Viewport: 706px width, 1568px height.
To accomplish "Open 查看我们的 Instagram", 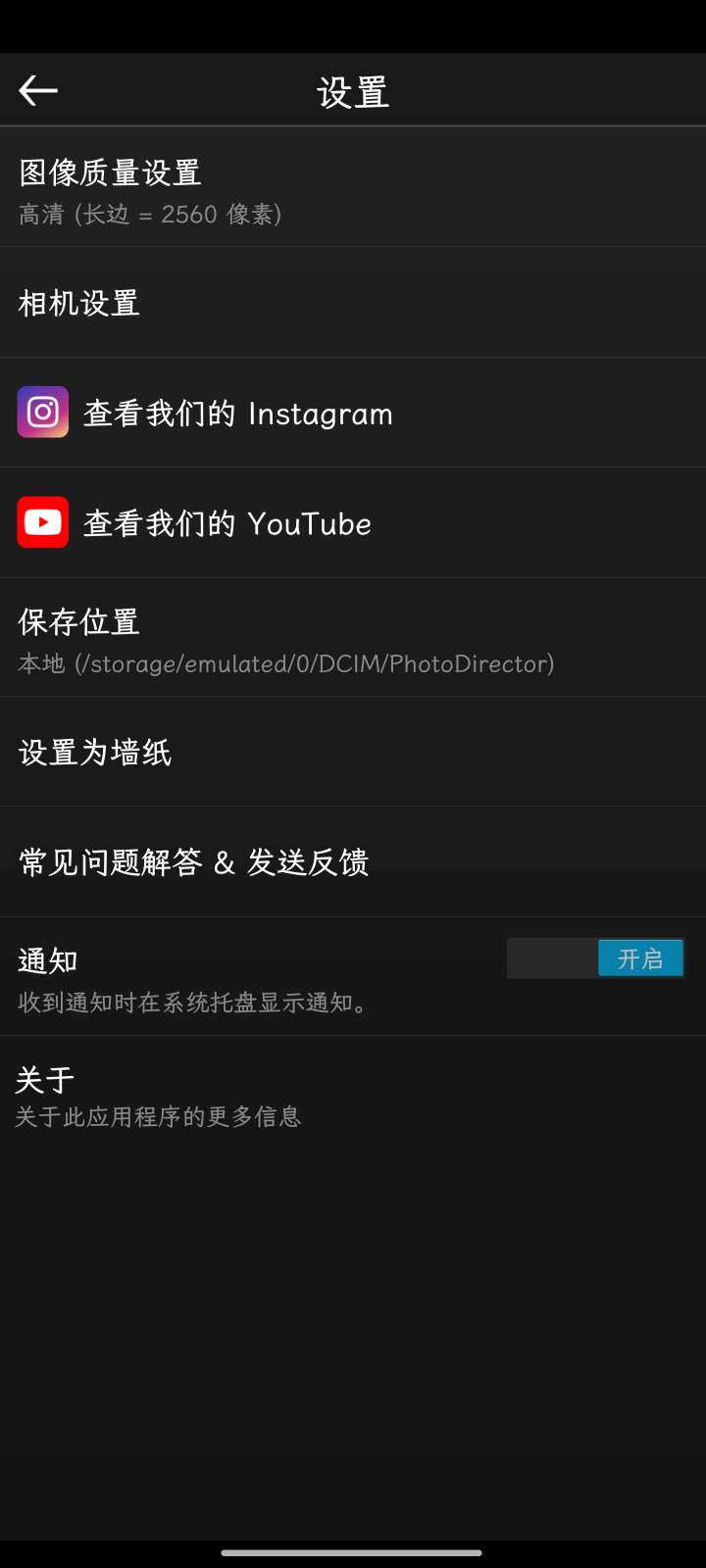I will tap(353, 413).
